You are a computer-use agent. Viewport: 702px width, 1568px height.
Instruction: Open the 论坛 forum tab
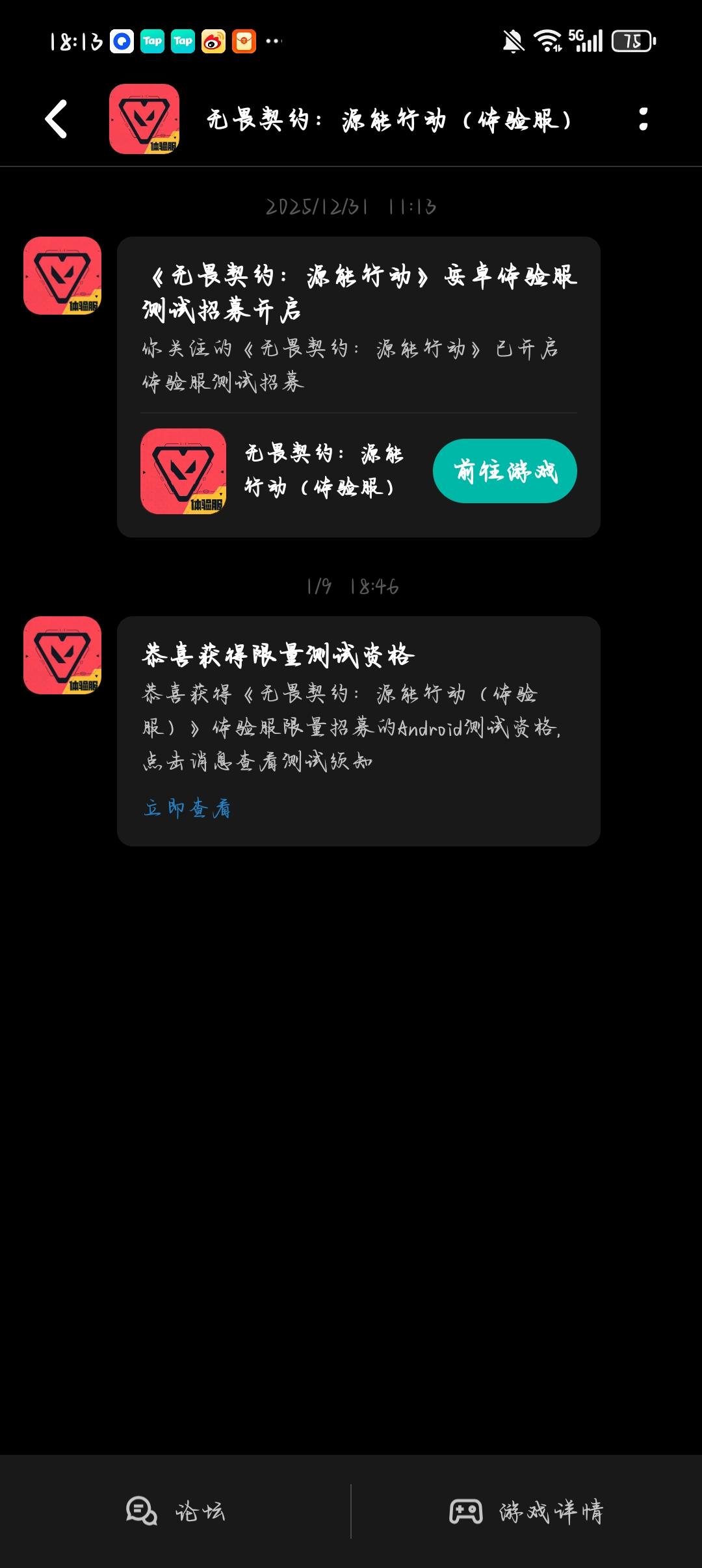[175, 1511]
